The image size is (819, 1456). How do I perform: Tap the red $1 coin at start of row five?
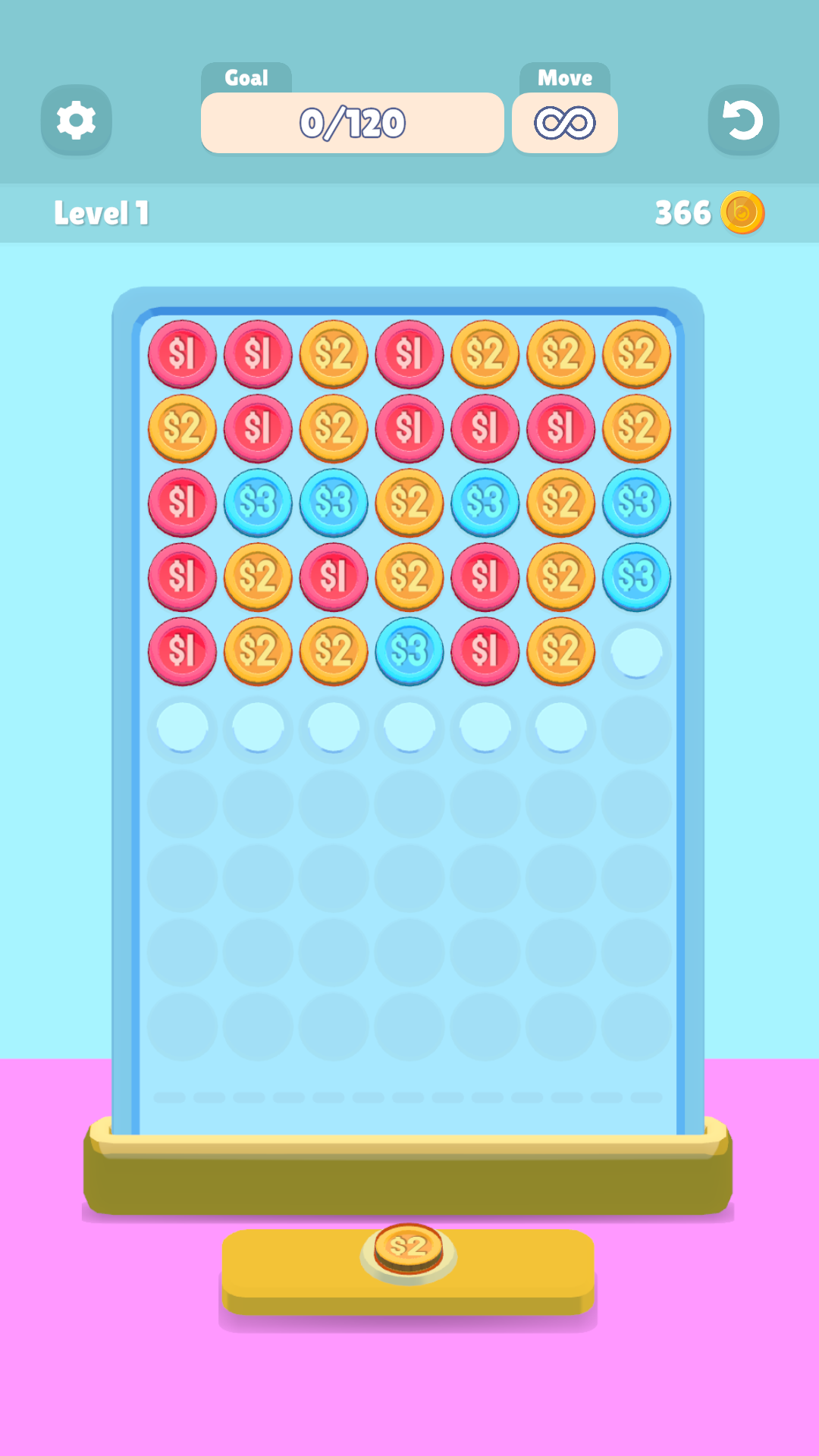[182, 653]
